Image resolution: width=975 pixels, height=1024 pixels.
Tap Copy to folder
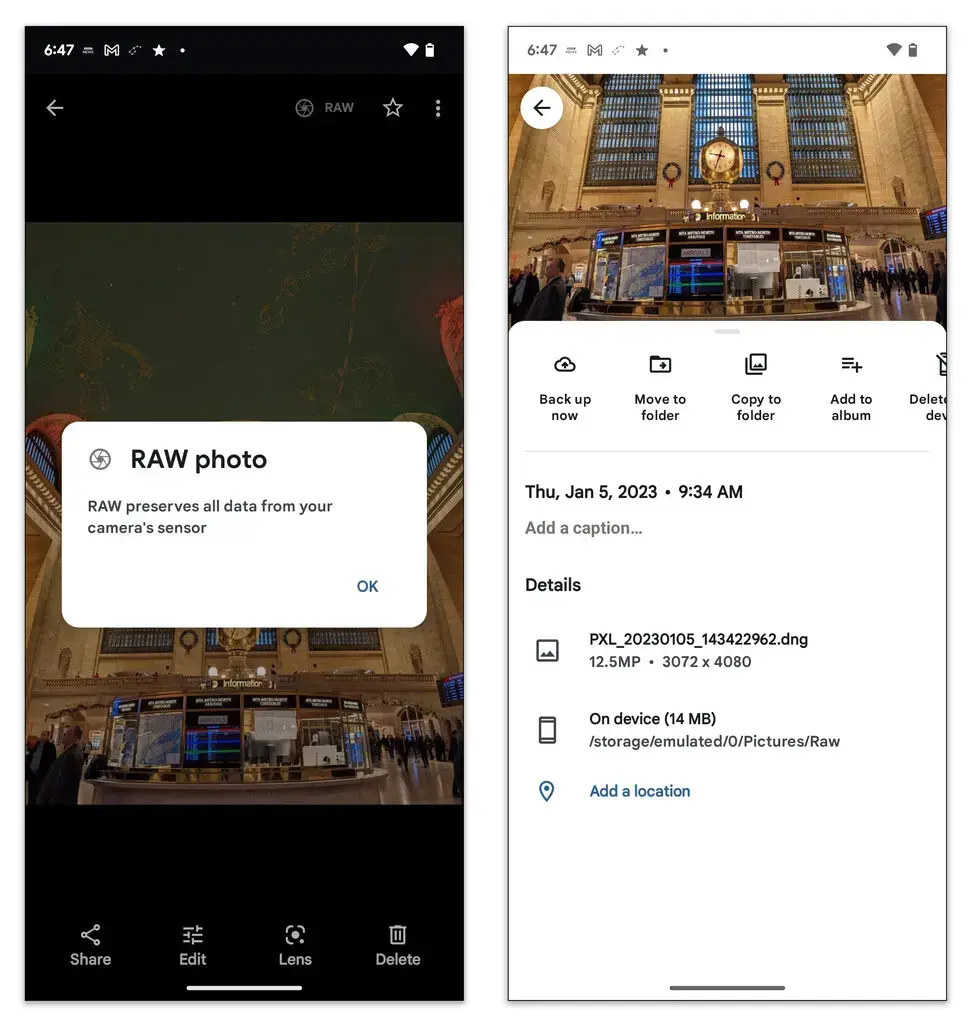[x=756, y=388]
